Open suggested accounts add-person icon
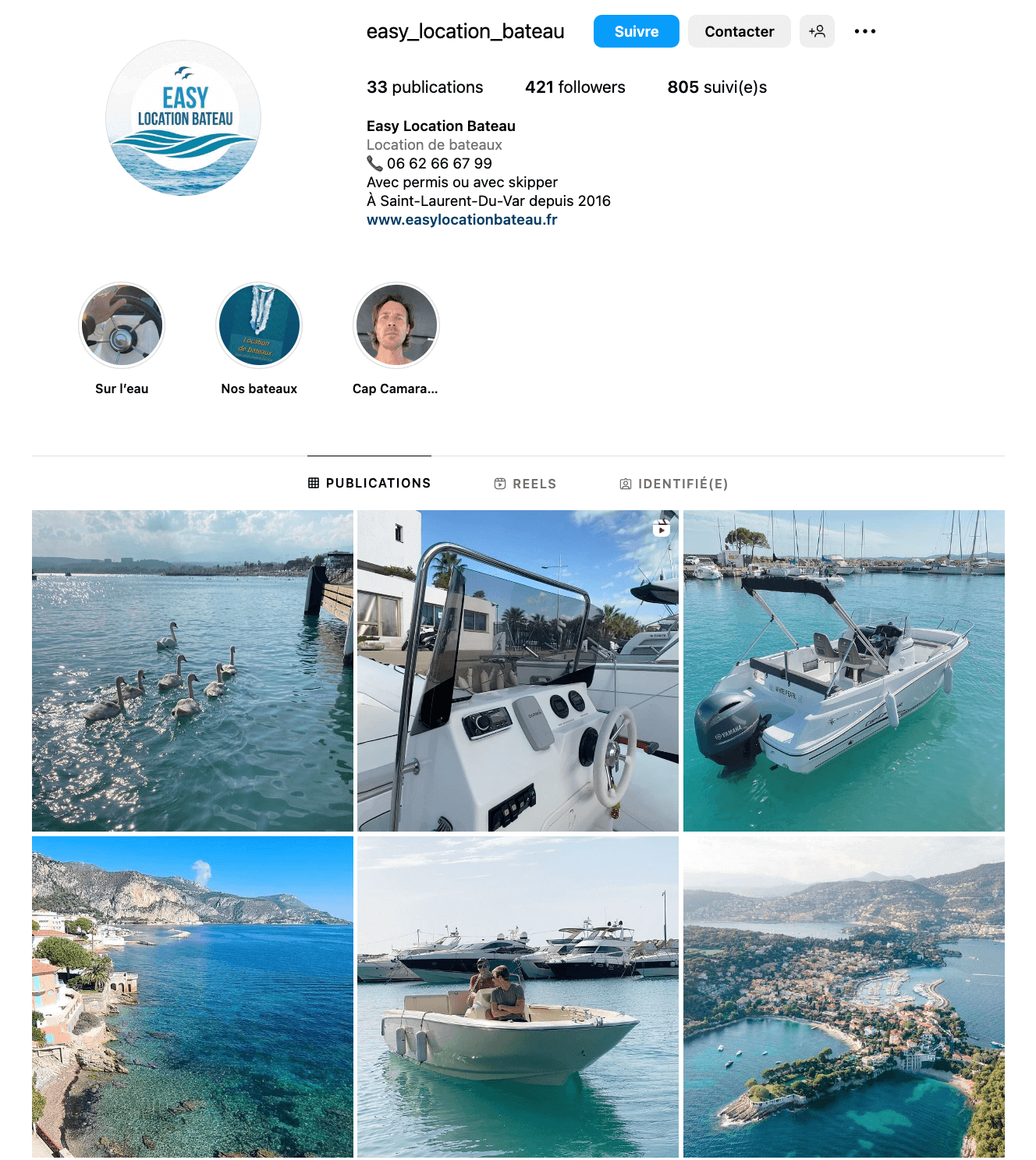 tap(817, 31)
